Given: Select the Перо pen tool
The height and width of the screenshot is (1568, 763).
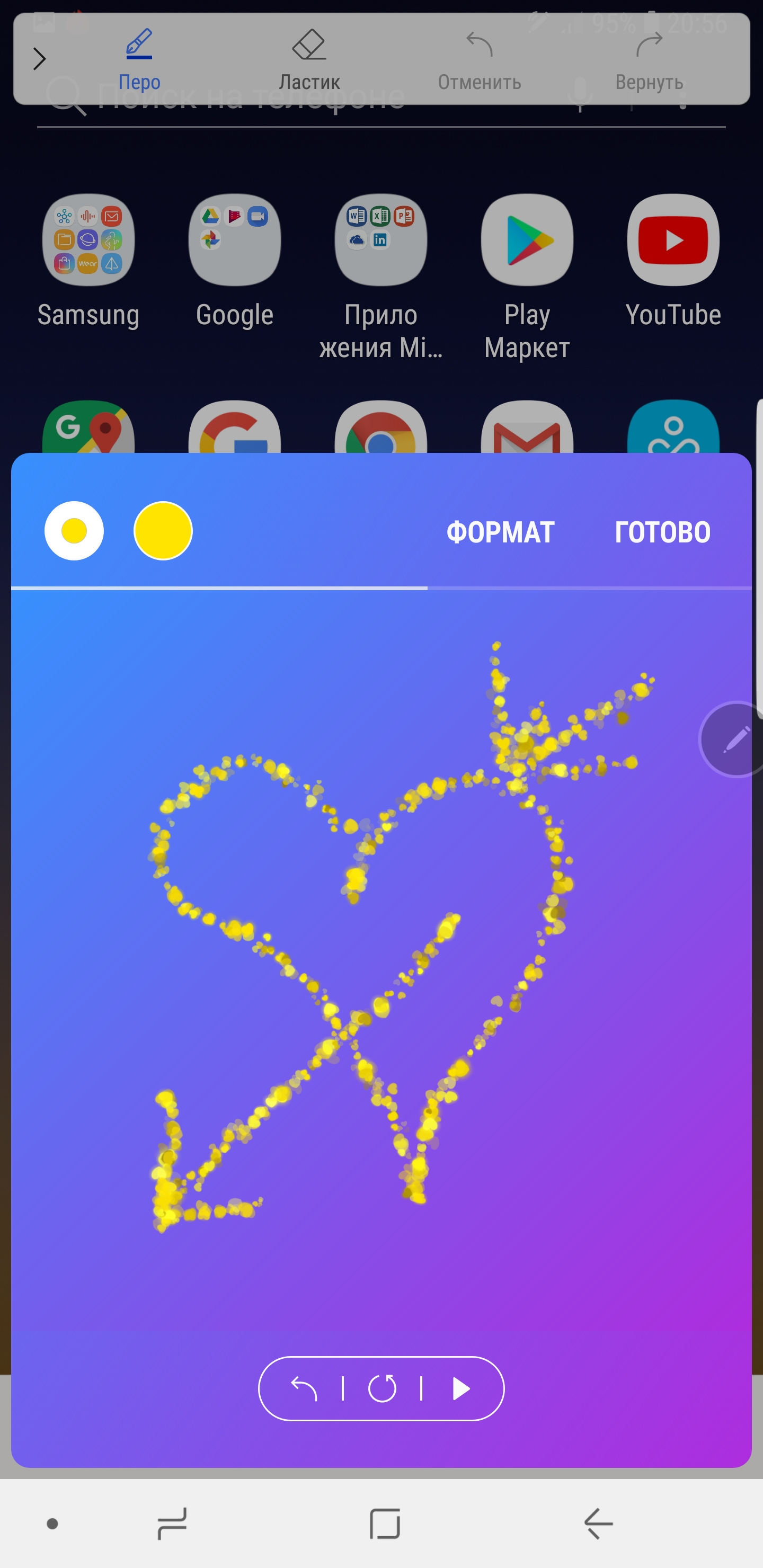Looking at the screenshot, I should [x=139, y=60].
